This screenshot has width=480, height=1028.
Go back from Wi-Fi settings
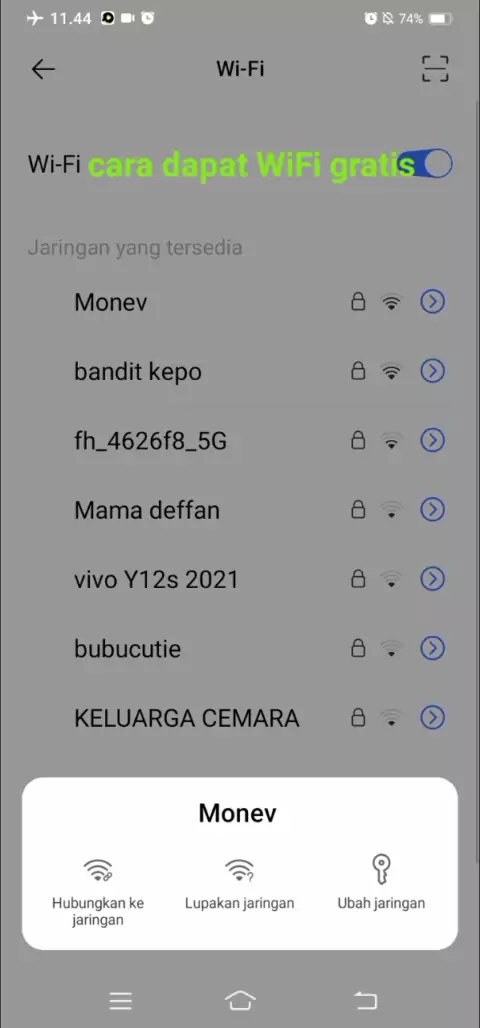(x=43, y=69)
